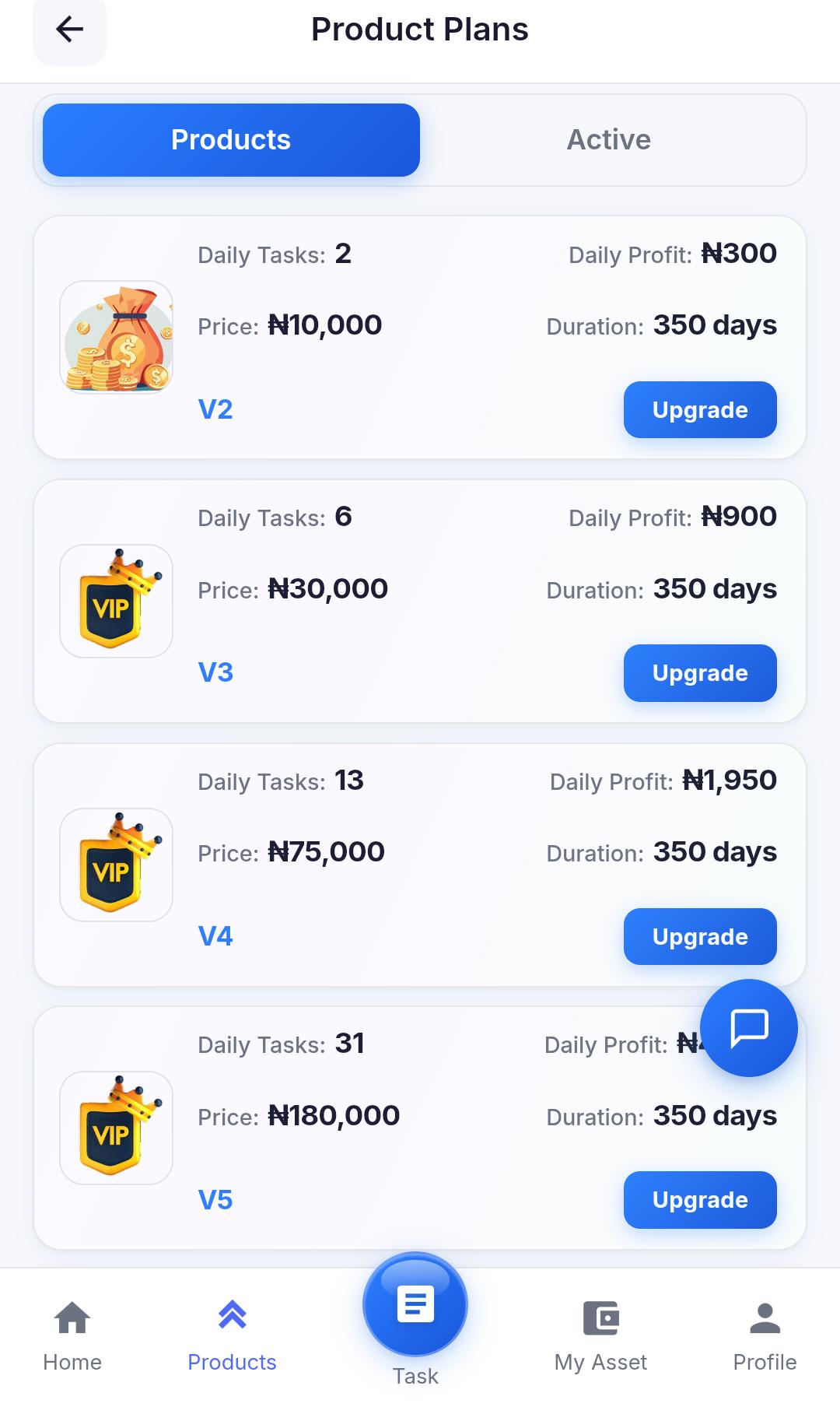This screenshot has width=840, height=1421.
Task: Tap the VIP badge icon on V3 plan
Action: [x=116, y=600]
